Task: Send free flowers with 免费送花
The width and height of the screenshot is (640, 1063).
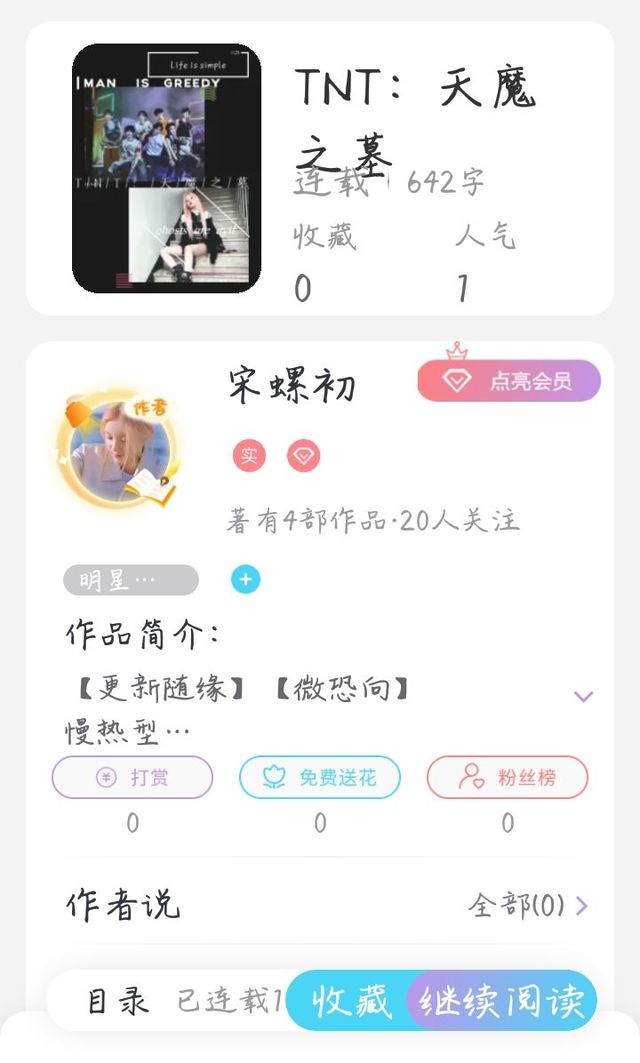Action: coord(320,777)
